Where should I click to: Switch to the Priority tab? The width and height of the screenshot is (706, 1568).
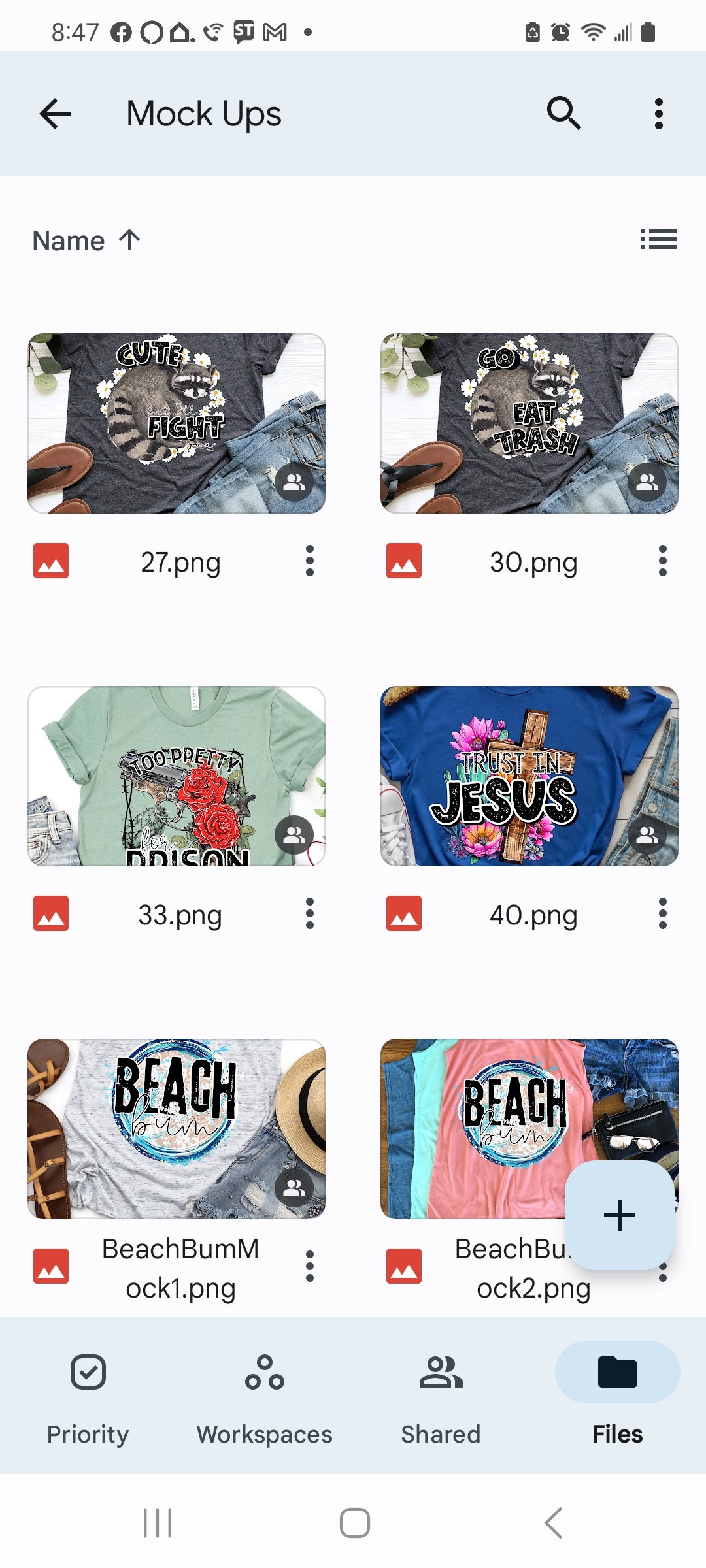click(x=88, y=1397)
